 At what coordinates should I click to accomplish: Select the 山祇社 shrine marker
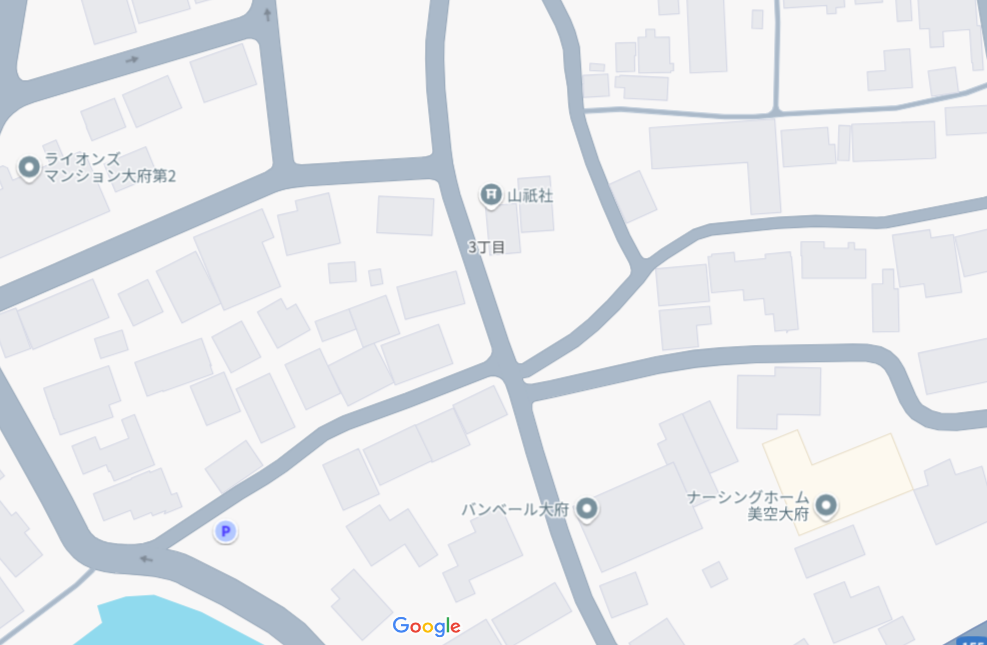point(491,195)
